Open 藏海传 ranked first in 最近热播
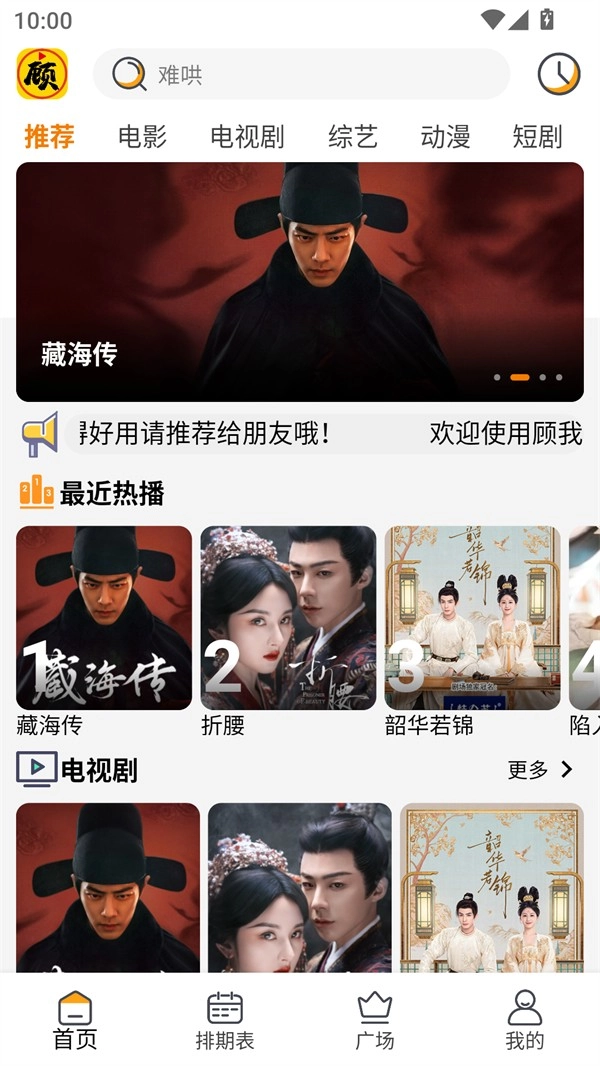The height and width of the screenshot is (1066, 600). point(104,618)
